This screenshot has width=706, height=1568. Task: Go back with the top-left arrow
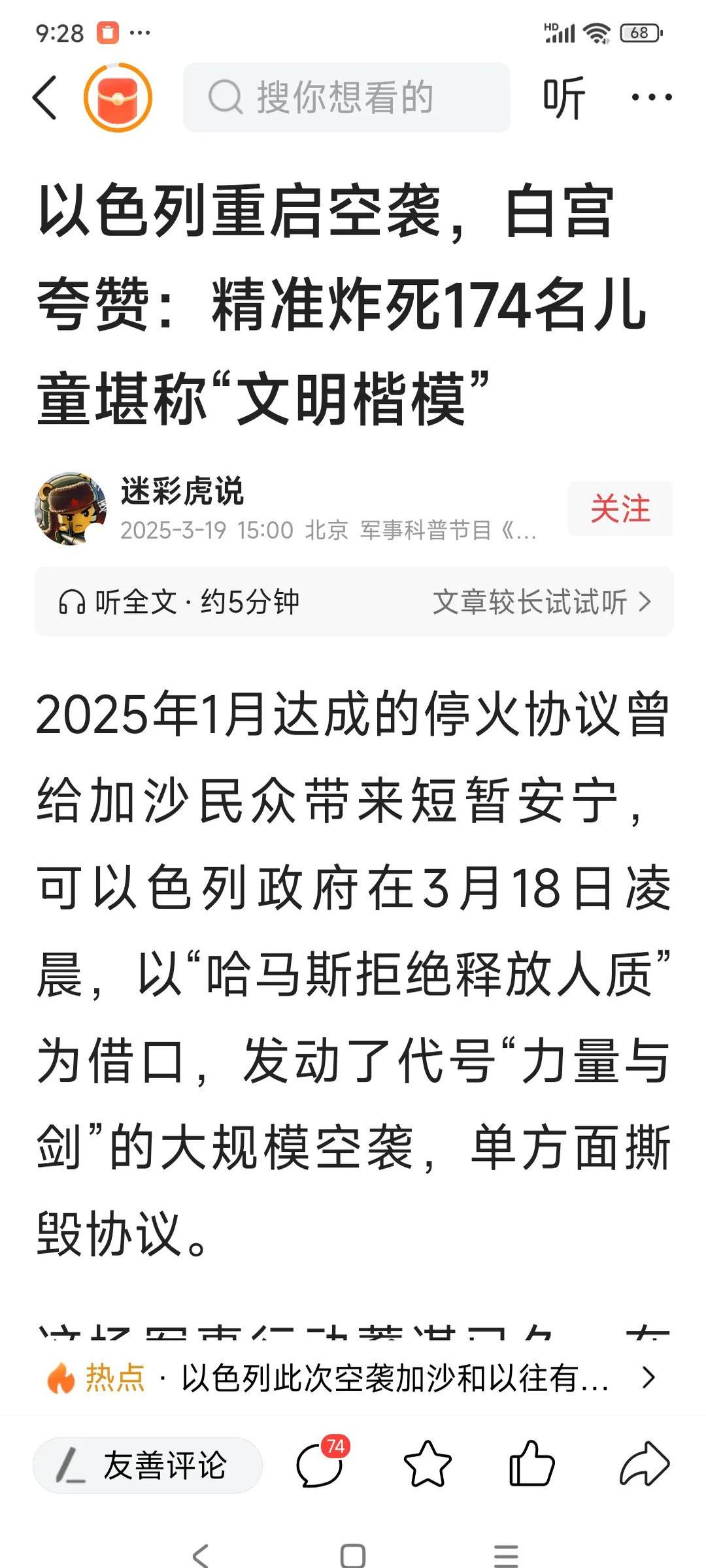(x=44, y=98)
